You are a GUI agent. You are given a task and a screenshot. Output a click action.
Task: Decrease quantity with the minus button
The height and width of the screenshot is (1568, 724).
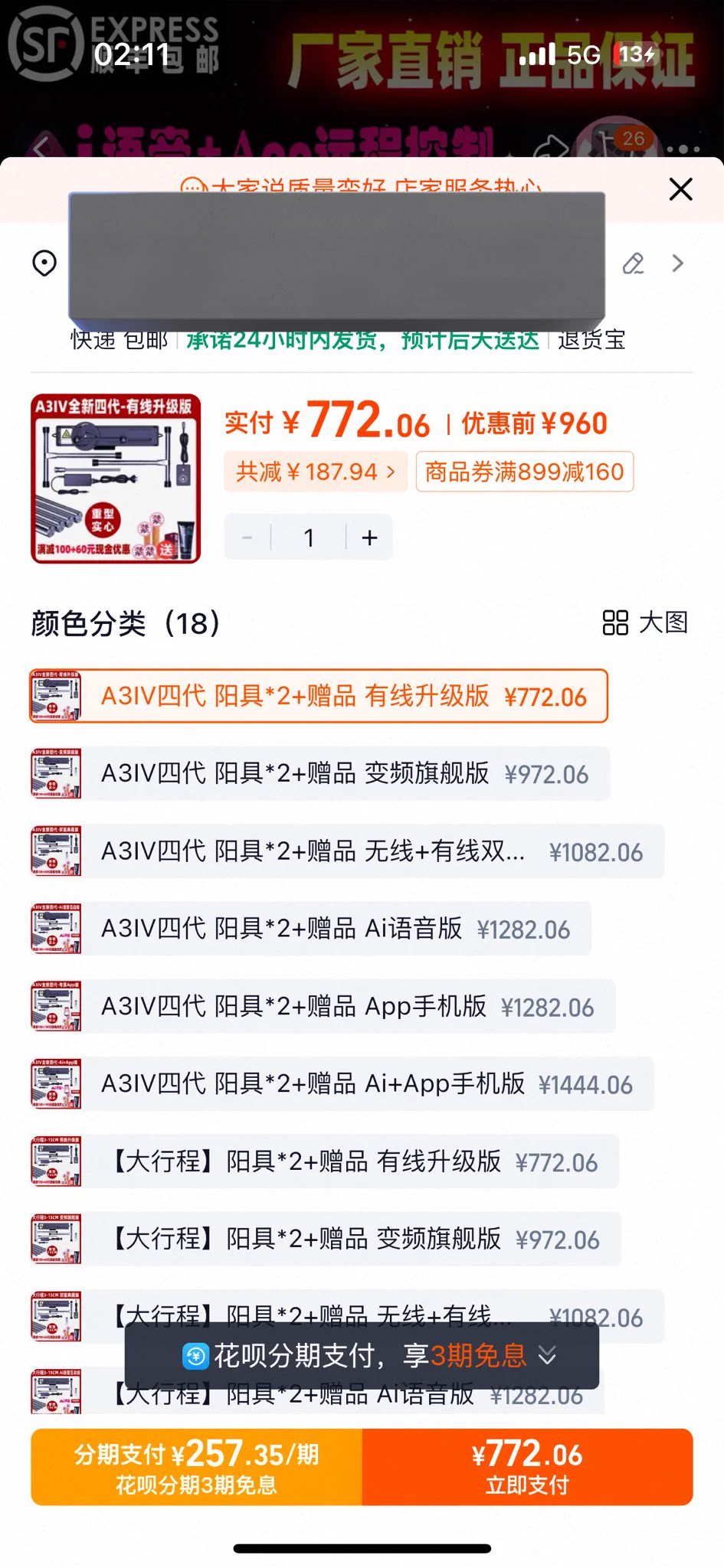pyautogui.click(x=247, y=537)
